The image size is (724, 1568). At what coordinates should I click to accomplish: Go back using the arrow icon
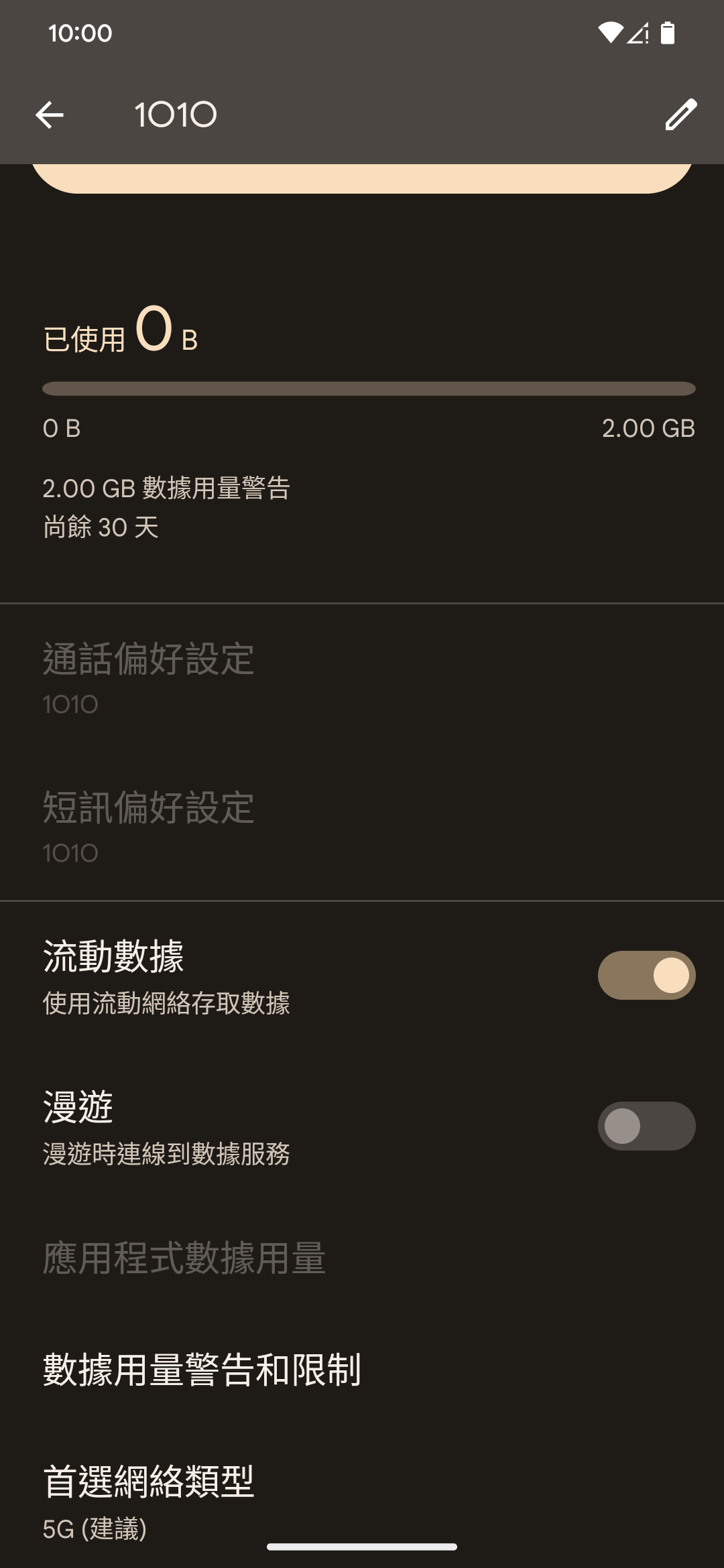[50, 115]
